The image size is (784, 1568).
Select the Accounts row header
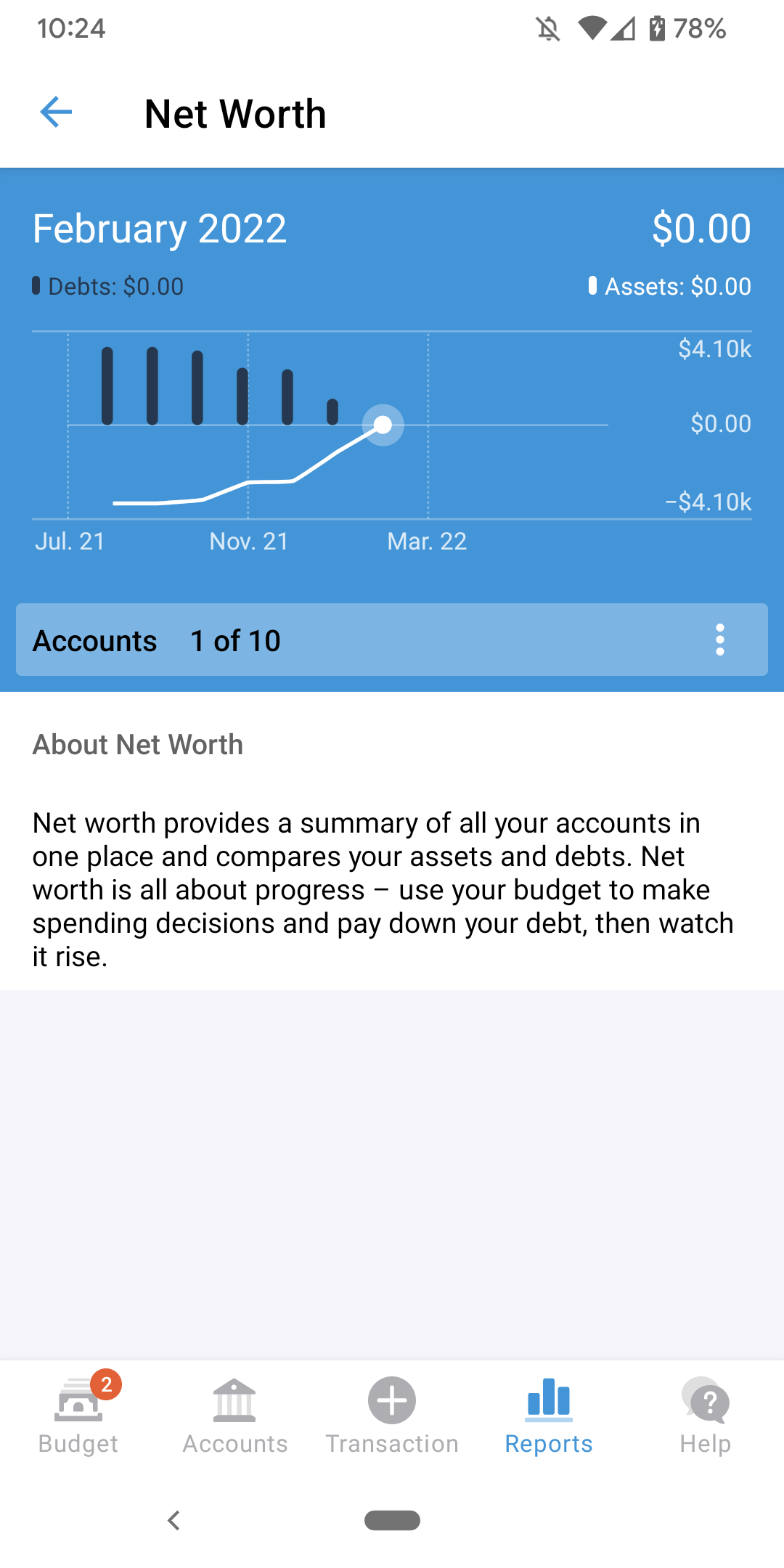click(94, 641)
